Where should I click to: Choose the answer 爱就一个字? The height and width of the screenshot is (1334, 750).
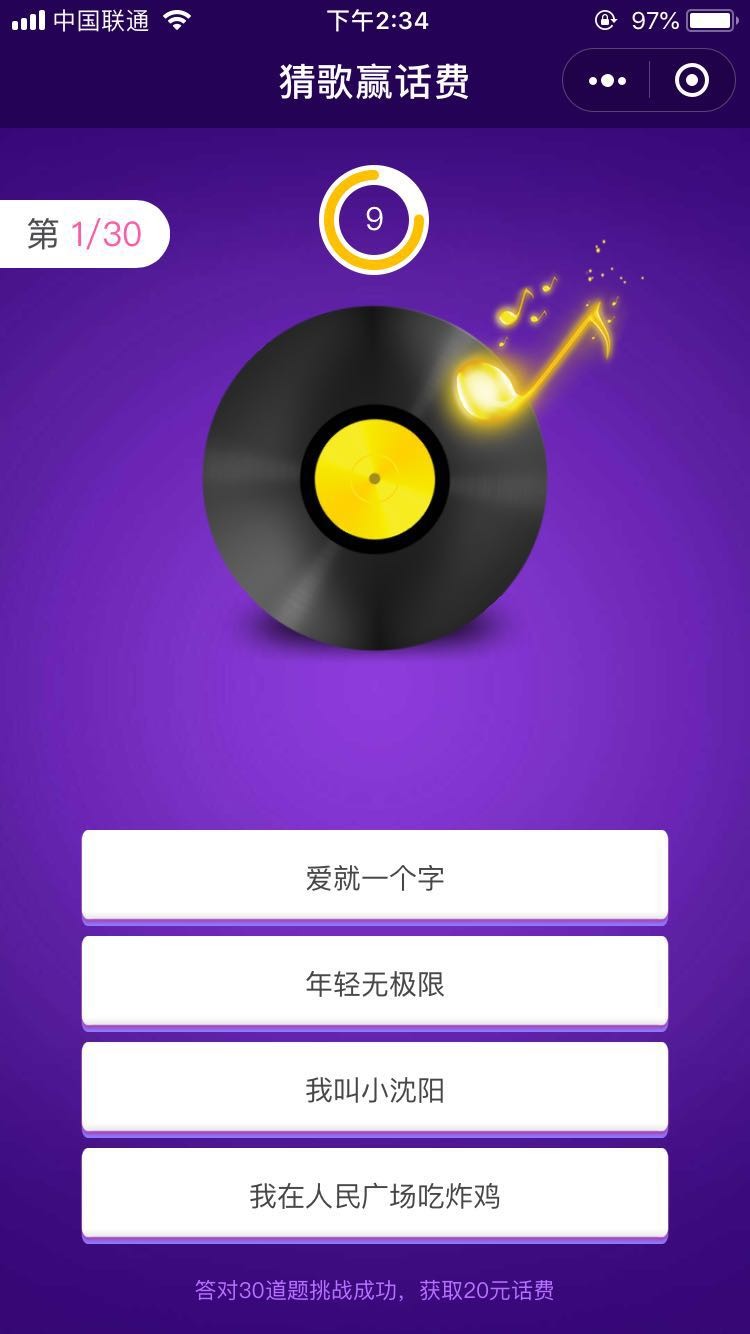pyautogui.click(x=375, y=877)
